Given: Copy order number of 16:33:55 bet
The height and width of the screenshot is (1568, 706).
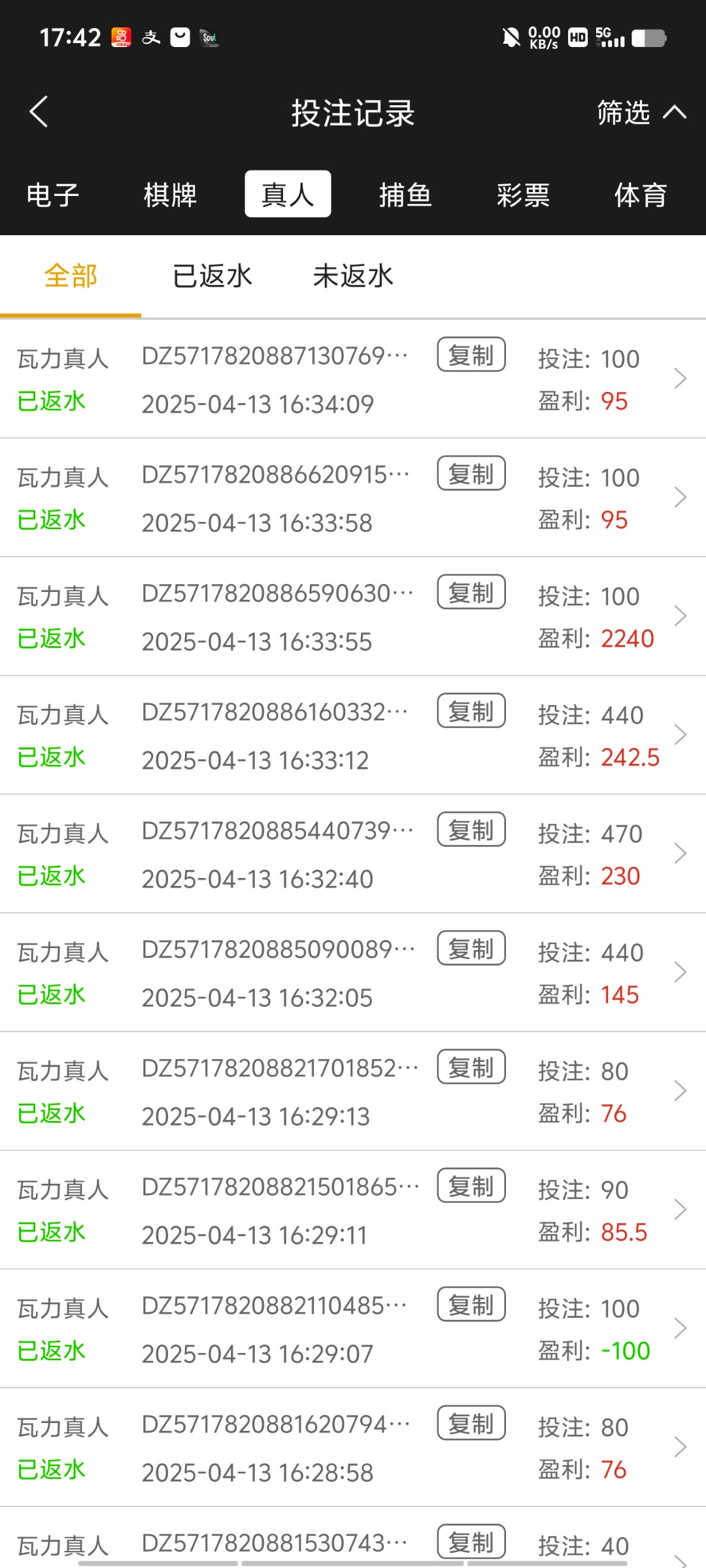Looking at the screenshot, I should 471,592.
